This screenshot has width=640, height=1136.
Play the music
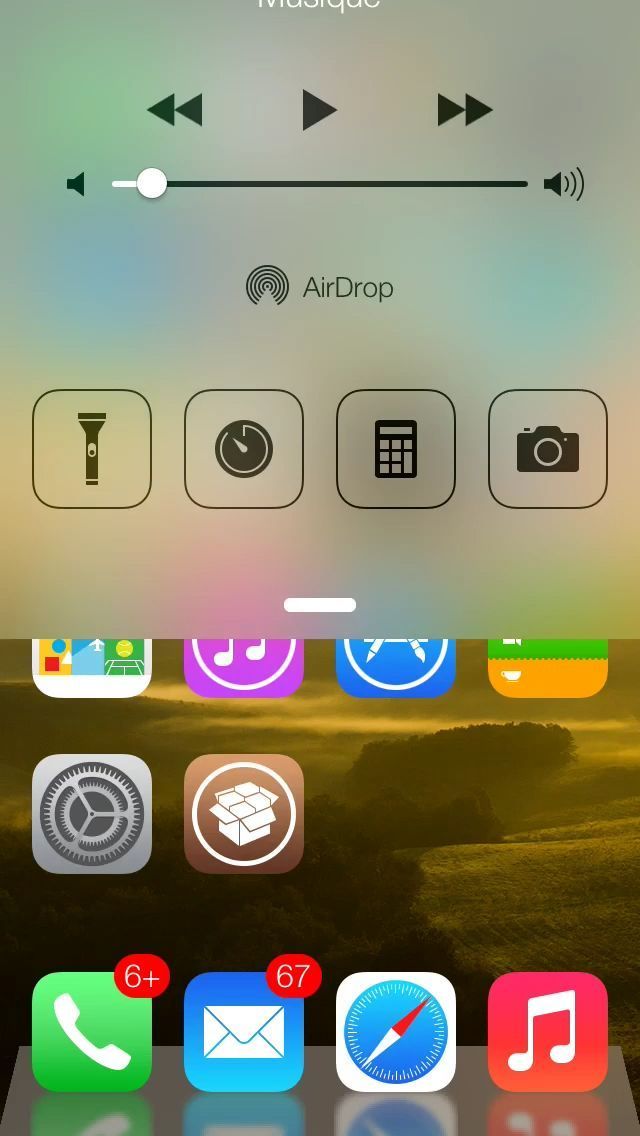[x=319, y=110]
